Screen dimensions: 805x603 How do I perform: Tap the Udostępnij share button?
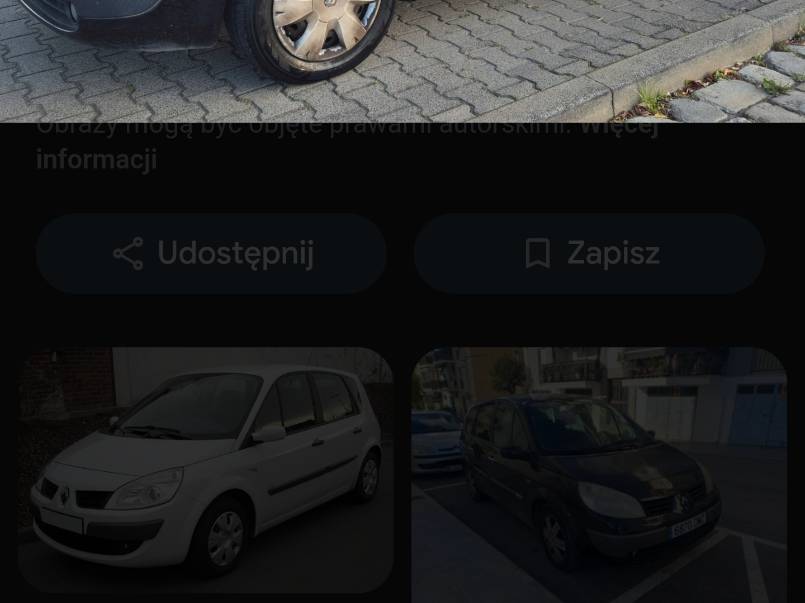(211, 254)
